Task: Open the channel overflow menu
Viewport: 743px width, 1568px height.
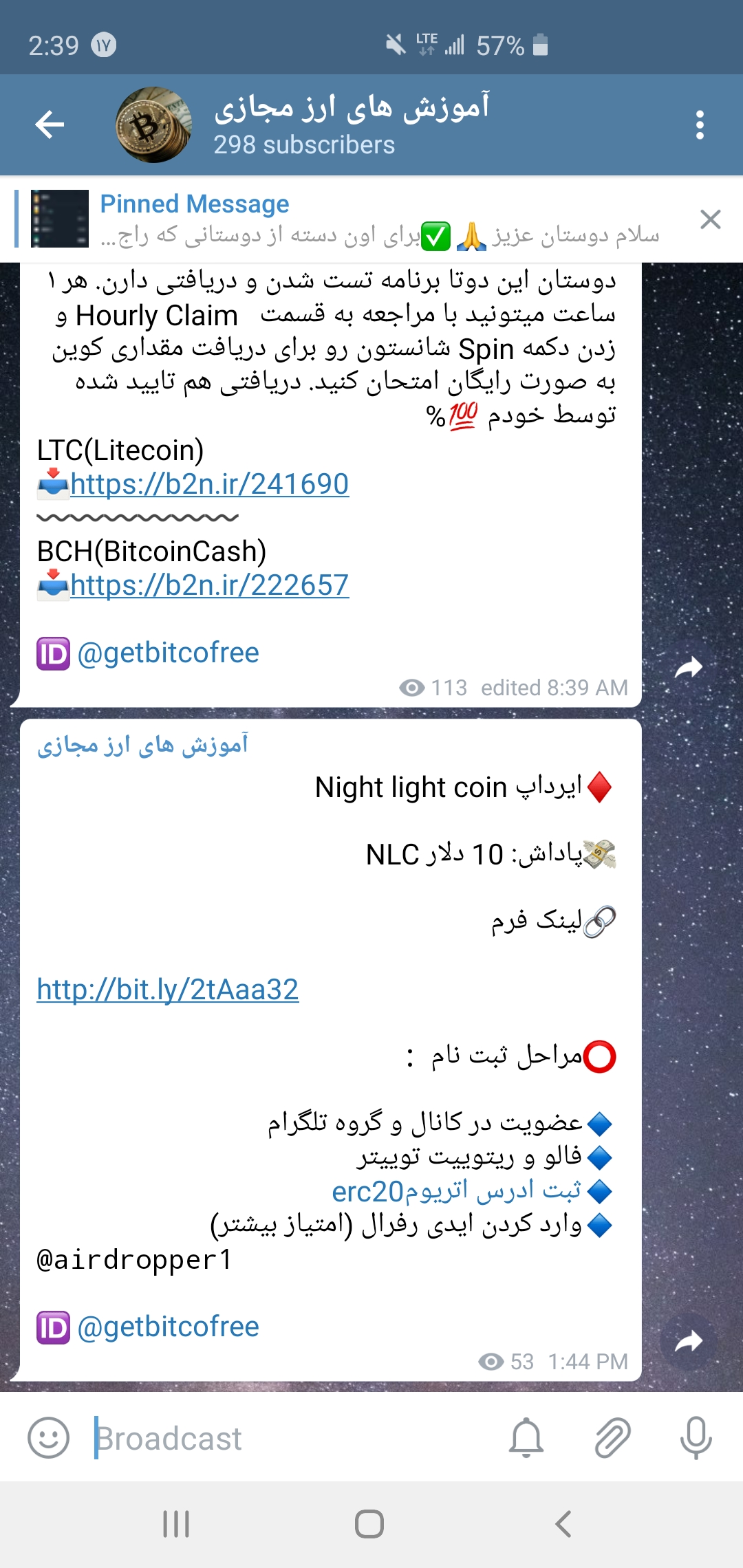Action: [700, 125]
